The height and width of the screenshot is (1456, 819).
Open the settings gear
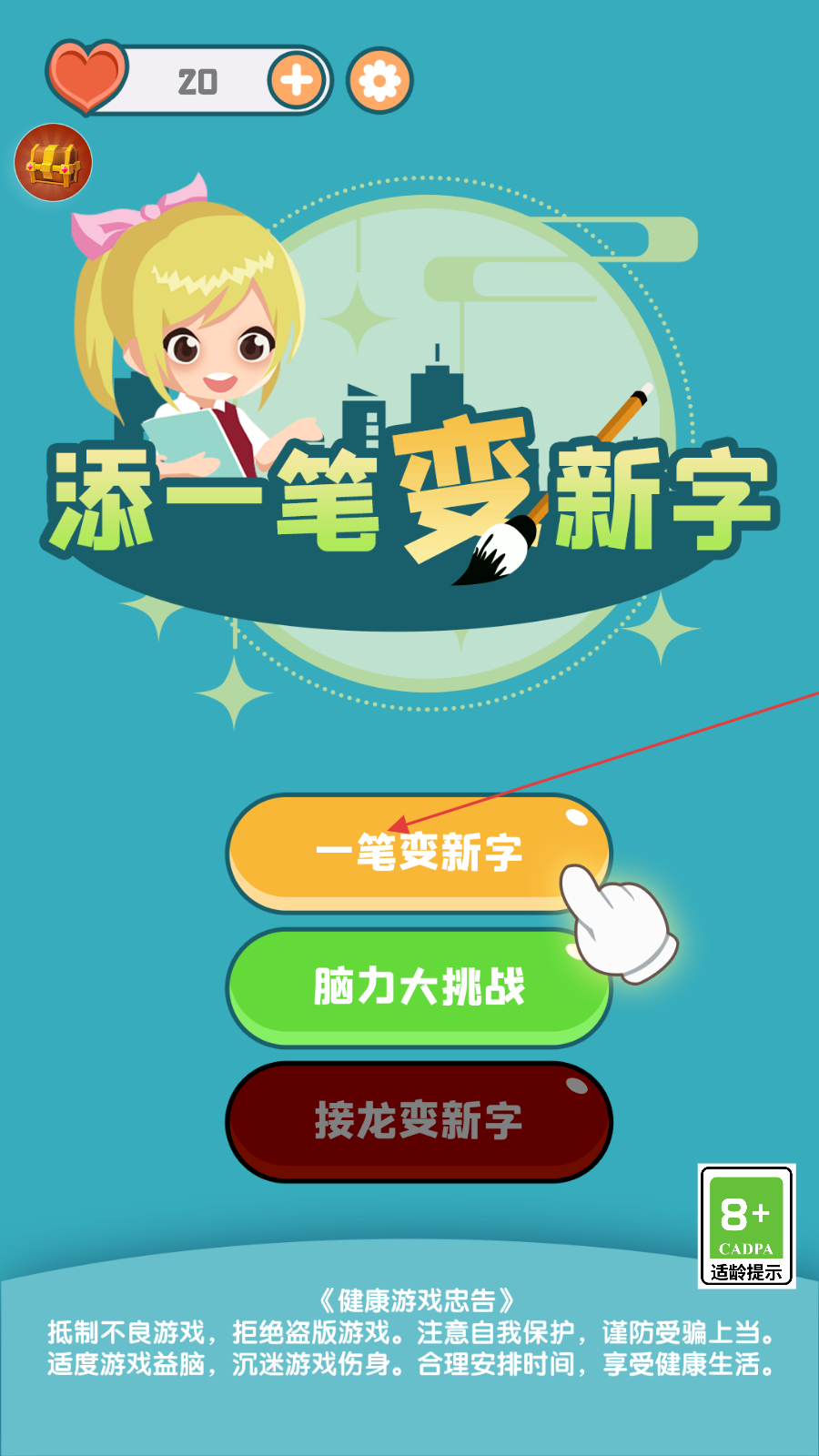click(x=380, y=81)
